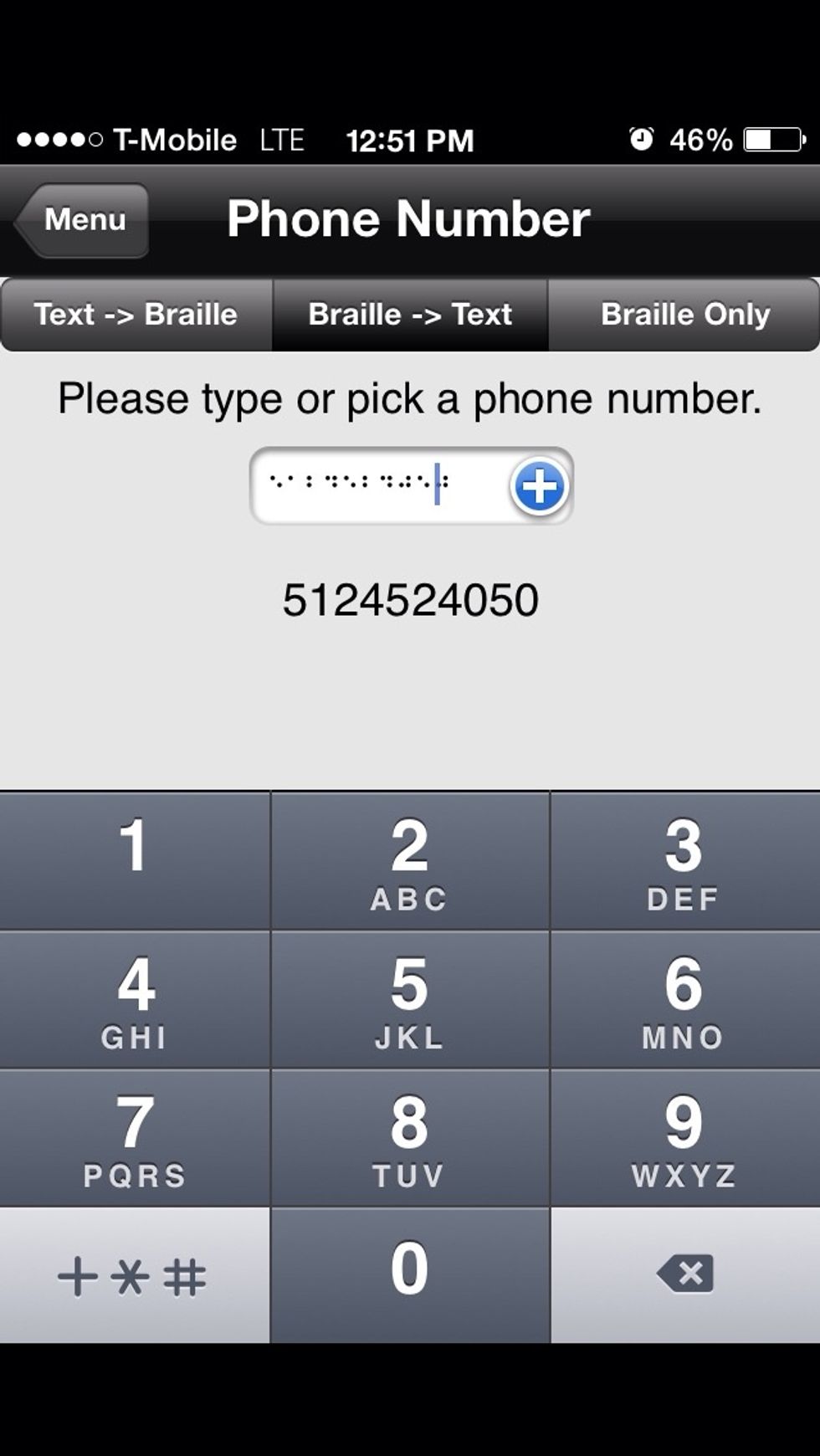The height and width of the screenshot is (1456, 820).
Task: Switch to Text -> Braille mode
Action: coord(136,315)
